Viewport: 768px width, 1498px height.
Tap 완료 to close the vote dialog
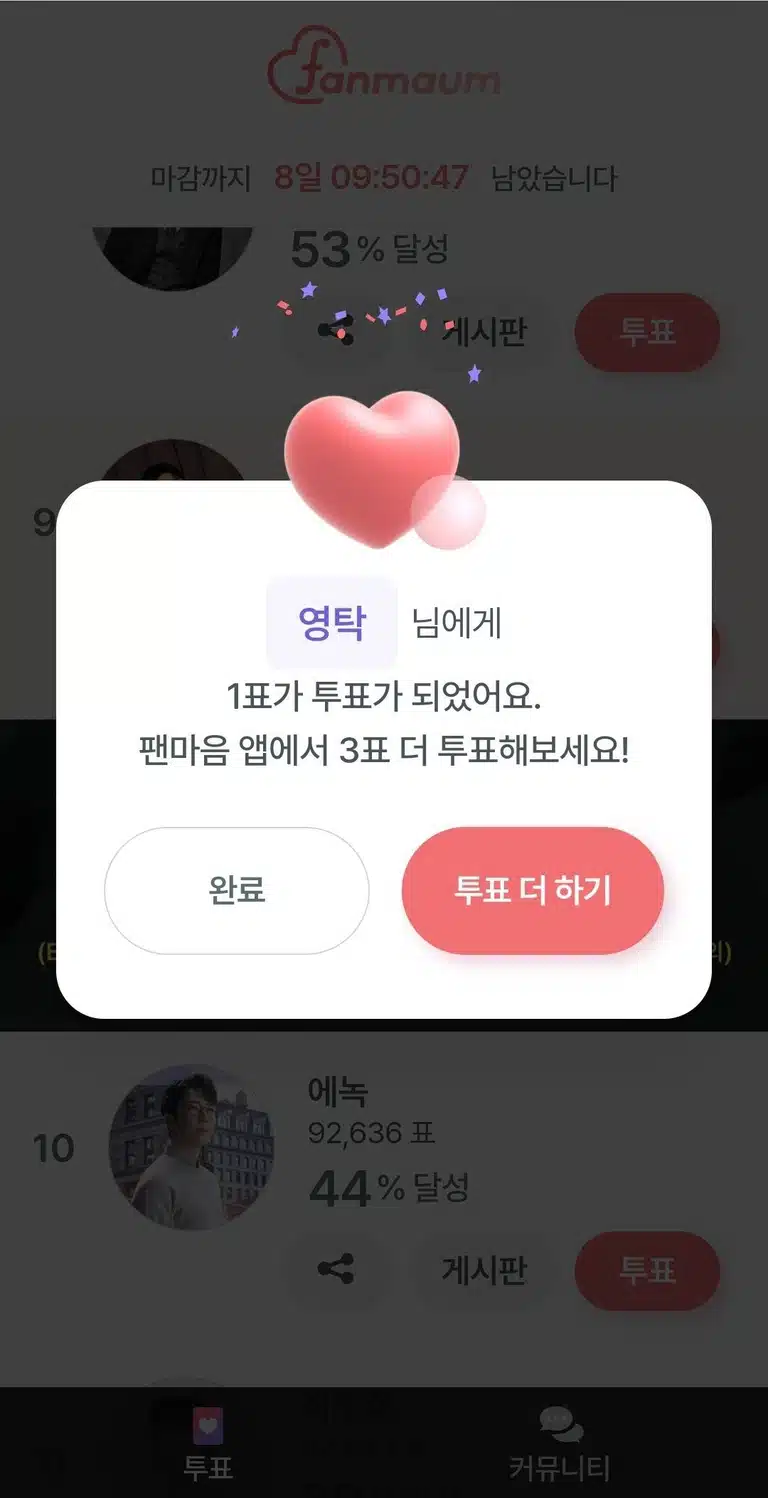pyautogui.click(x=237, y=890)
